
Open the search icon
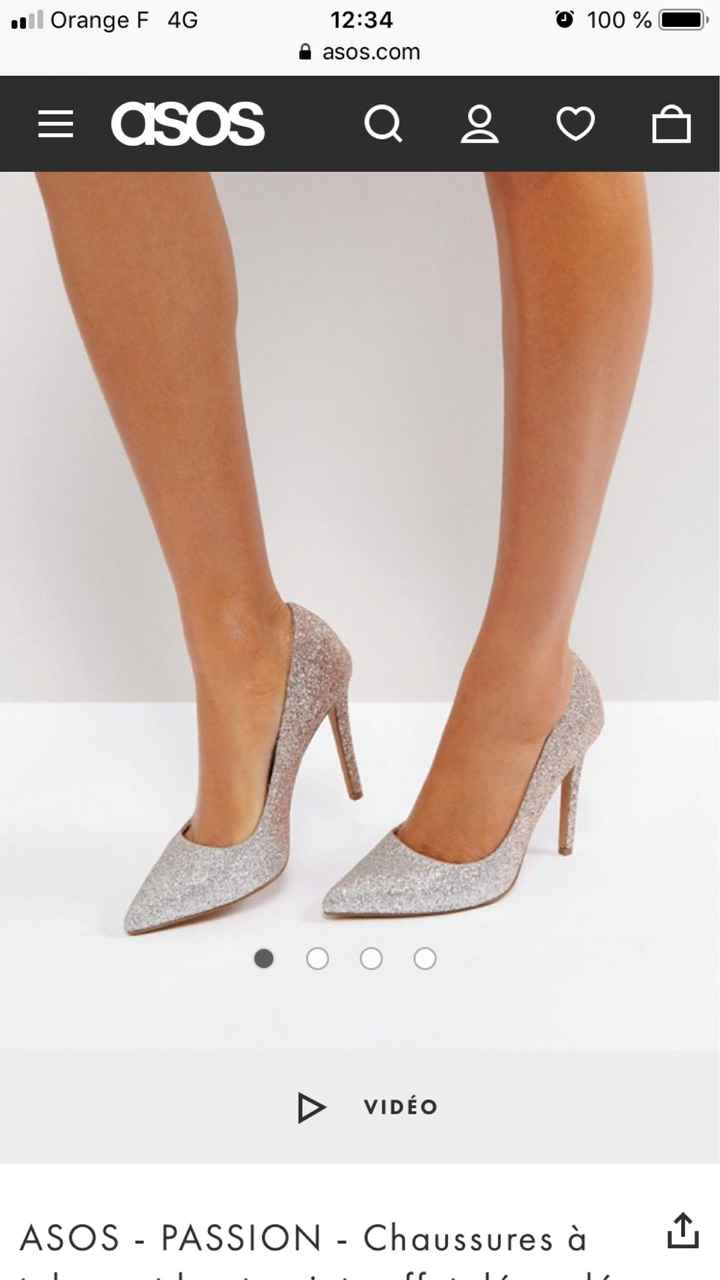(384, 124)
